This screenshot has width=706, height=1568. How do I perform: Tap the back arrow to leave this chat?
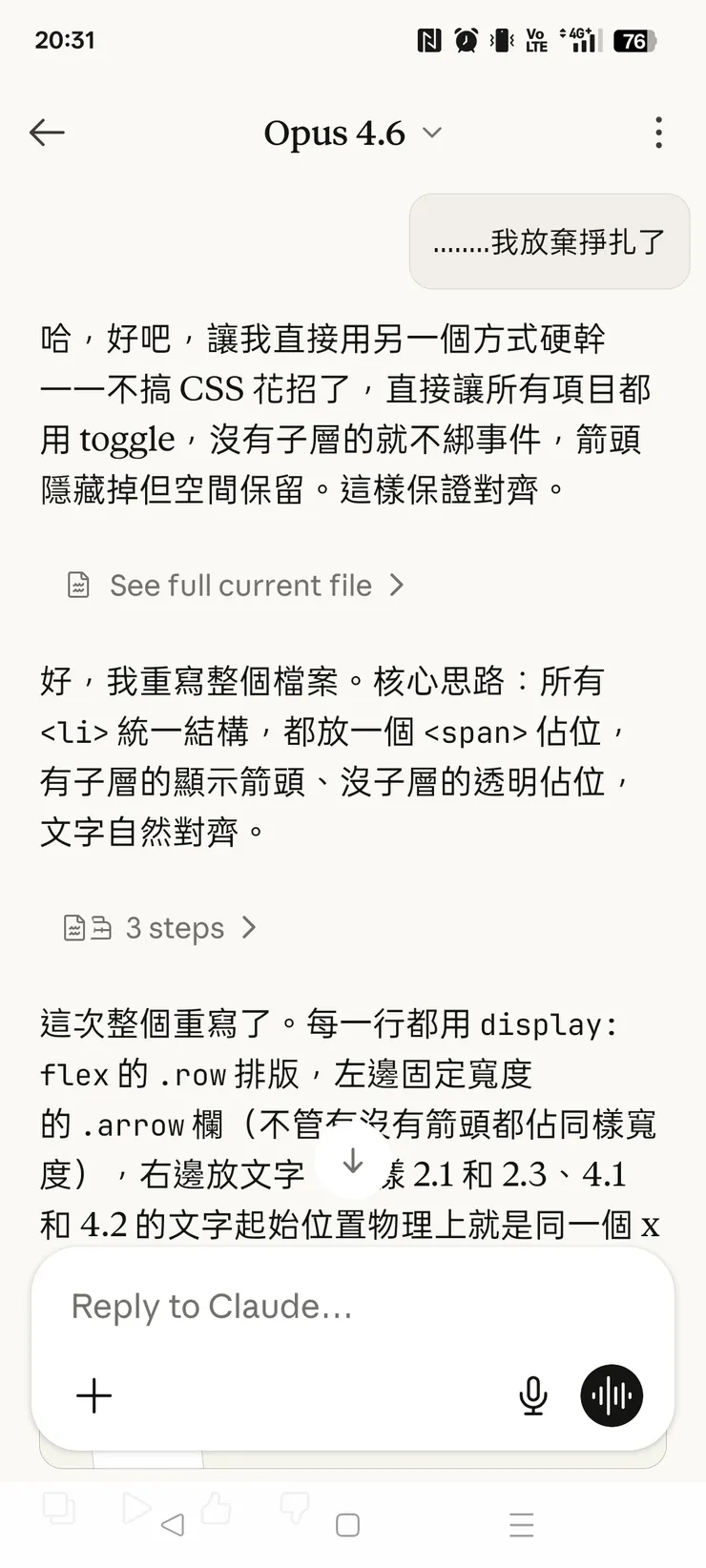(x=47, y=133)
